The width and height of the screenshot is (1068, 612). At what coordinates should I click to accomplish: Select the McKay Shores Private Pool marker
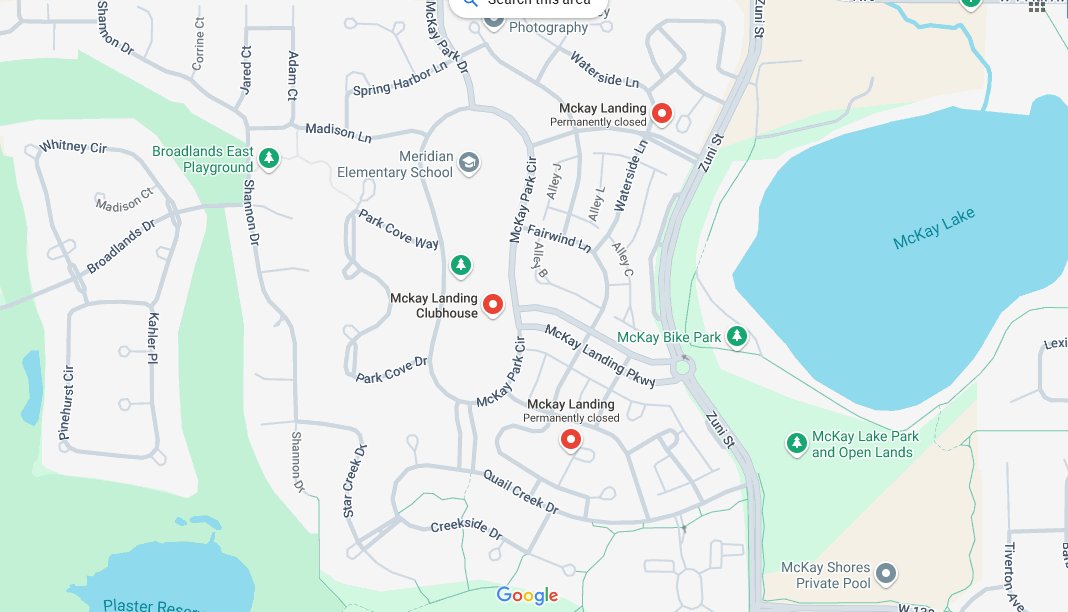pyautogui.click(x=886, y=575)
